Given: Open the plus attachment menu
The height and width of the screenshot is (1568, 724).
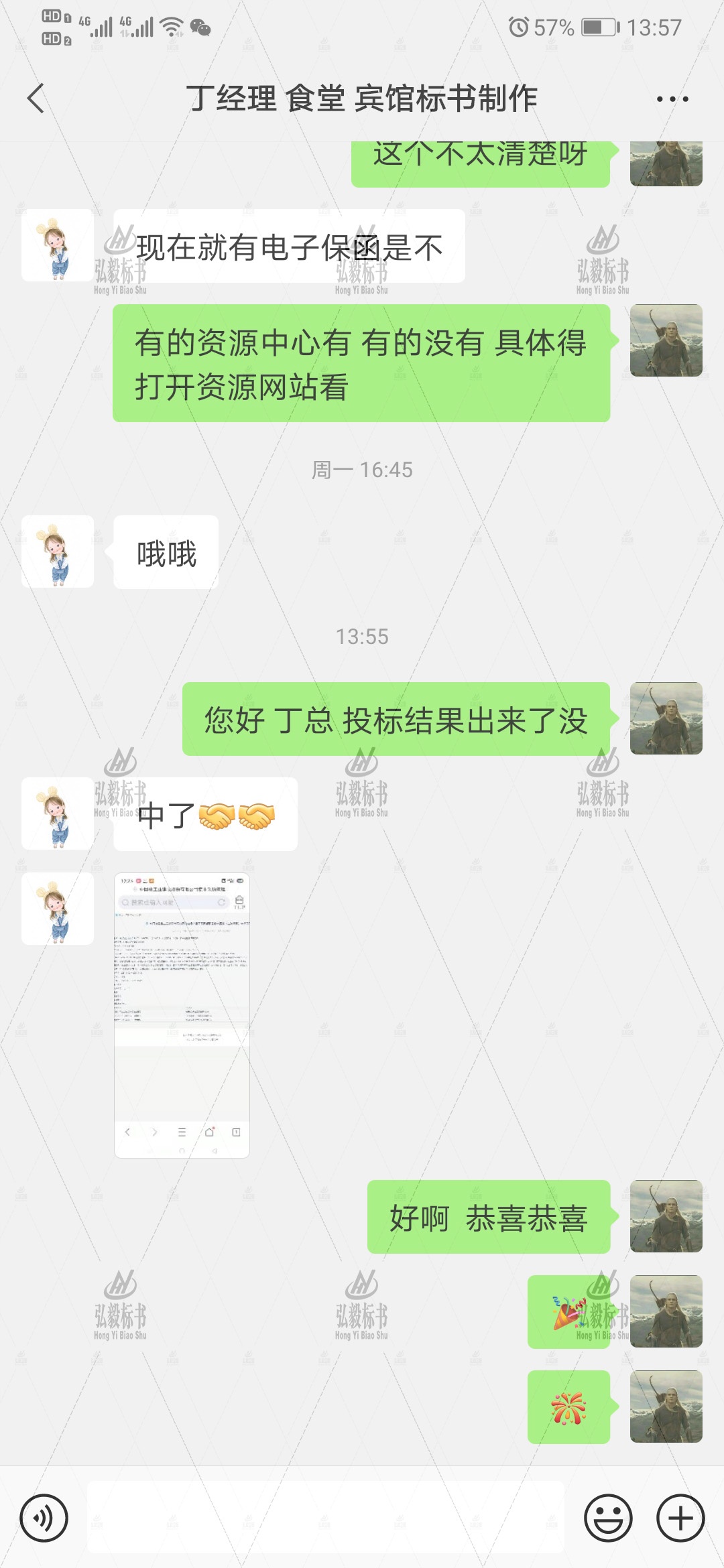Looking at the screenshot, I should (680, 1518).
